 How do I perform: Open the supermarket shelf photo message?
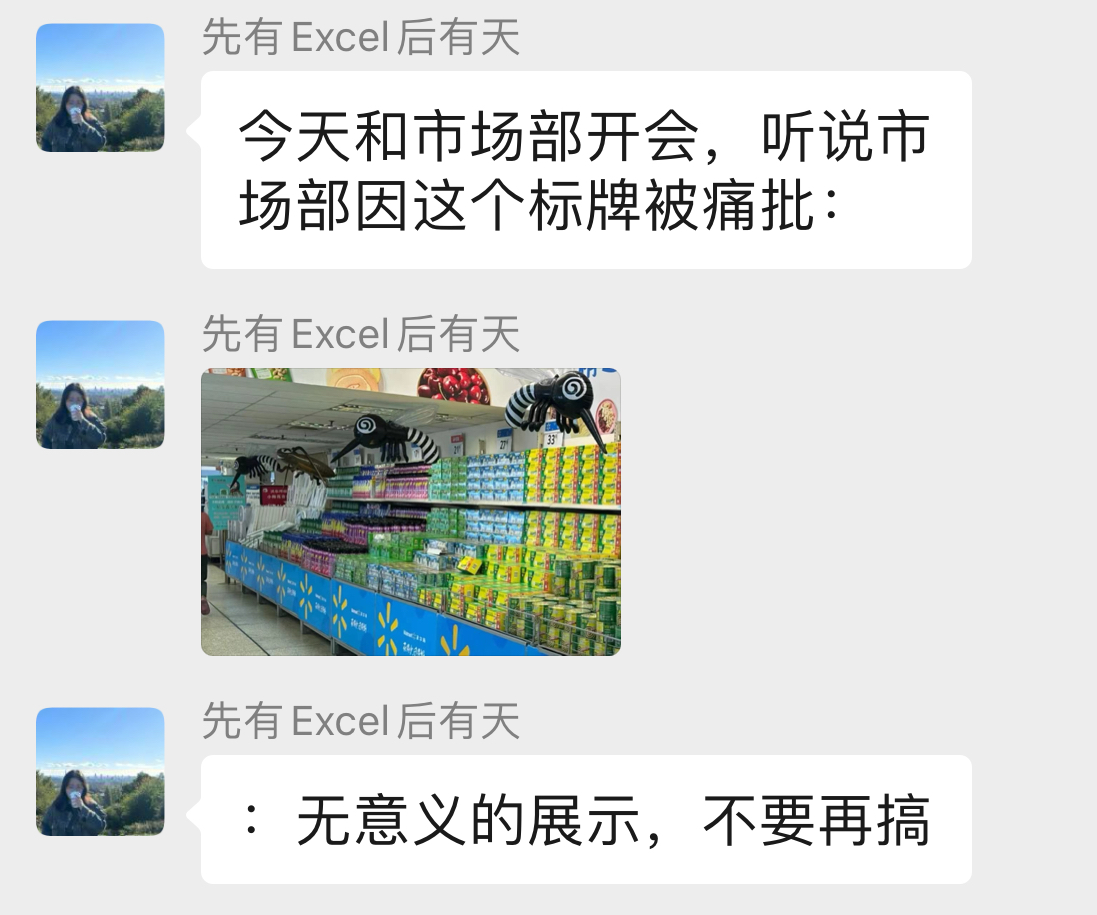tap(410, 511)
